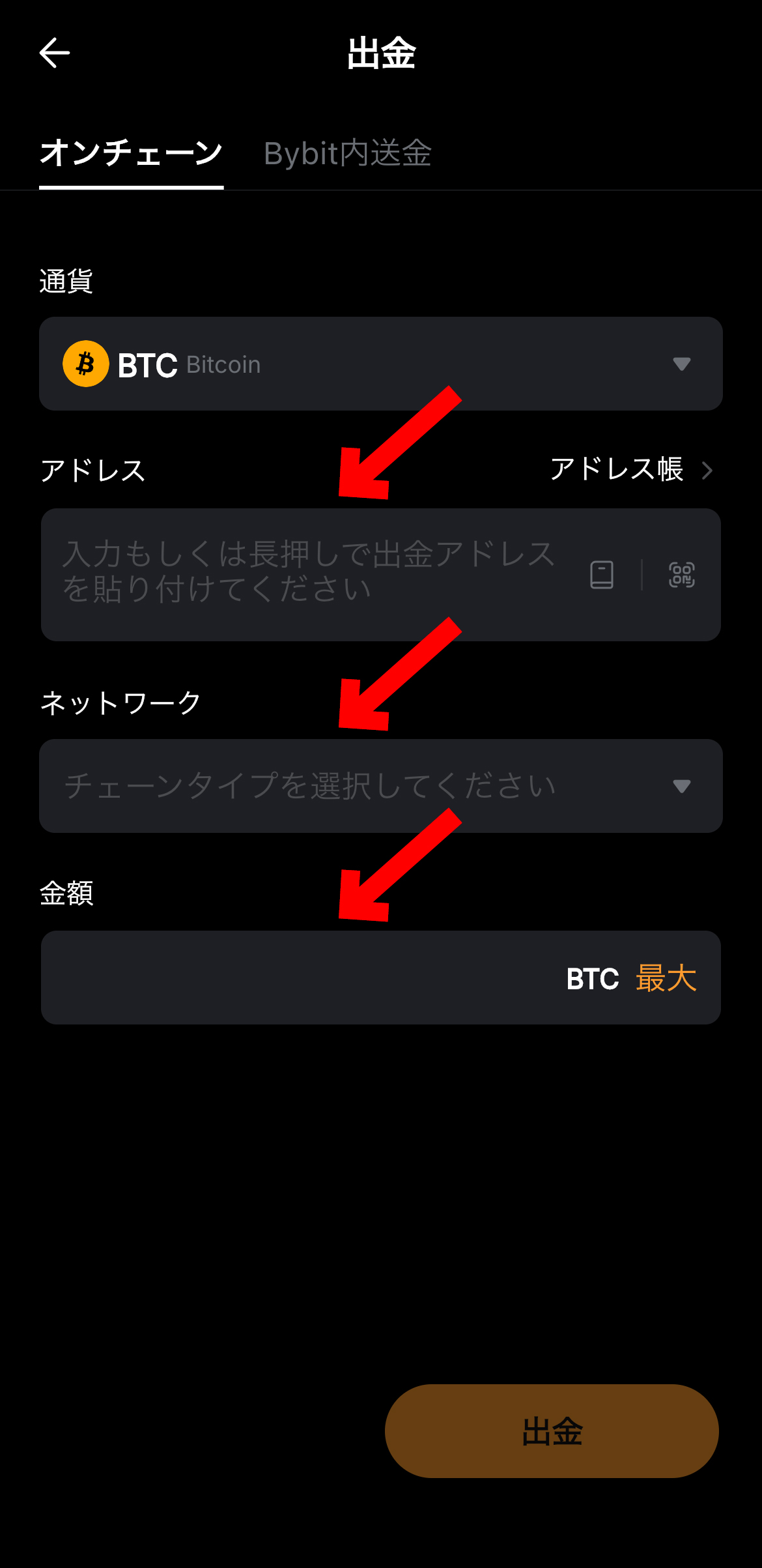762x1568 pixels.
Task: Tap the 金額 amount input field
Action: tap(261, 978)
